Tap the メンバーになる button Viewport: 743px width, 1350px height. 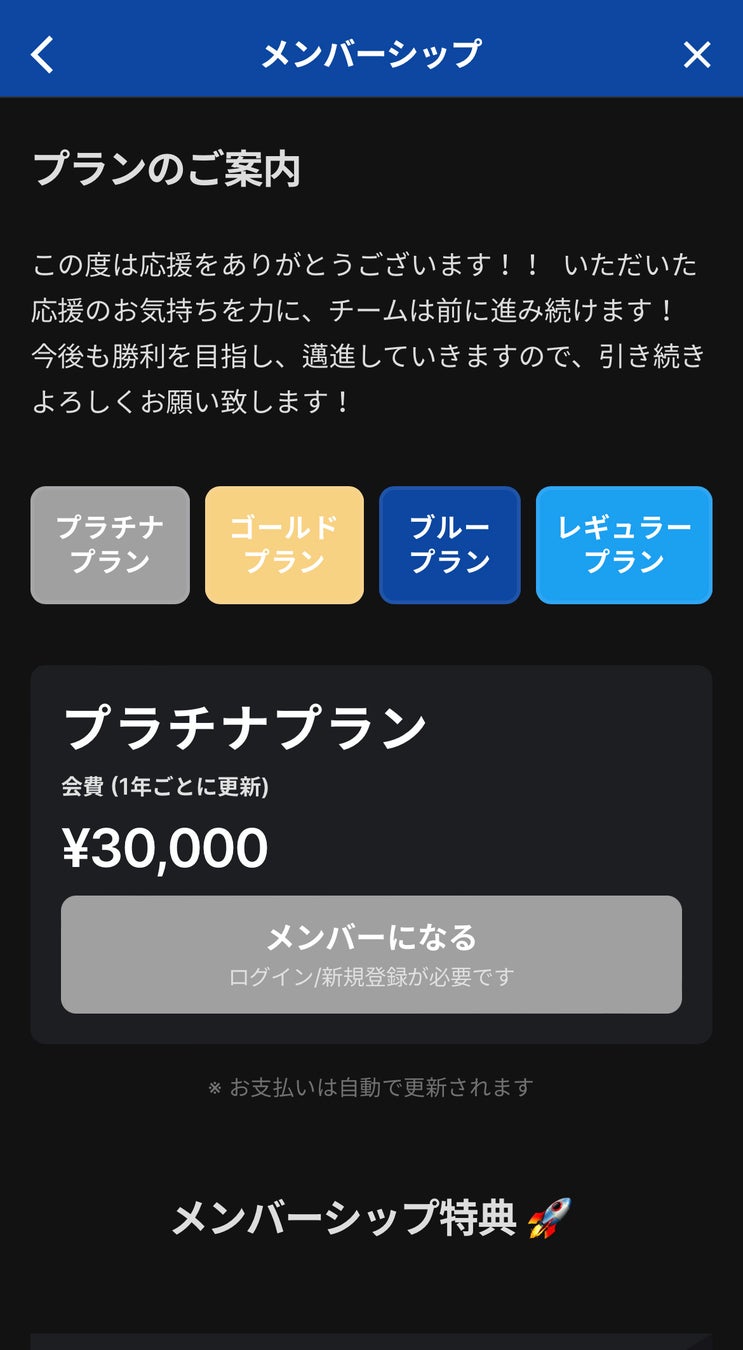click(371, 954)
